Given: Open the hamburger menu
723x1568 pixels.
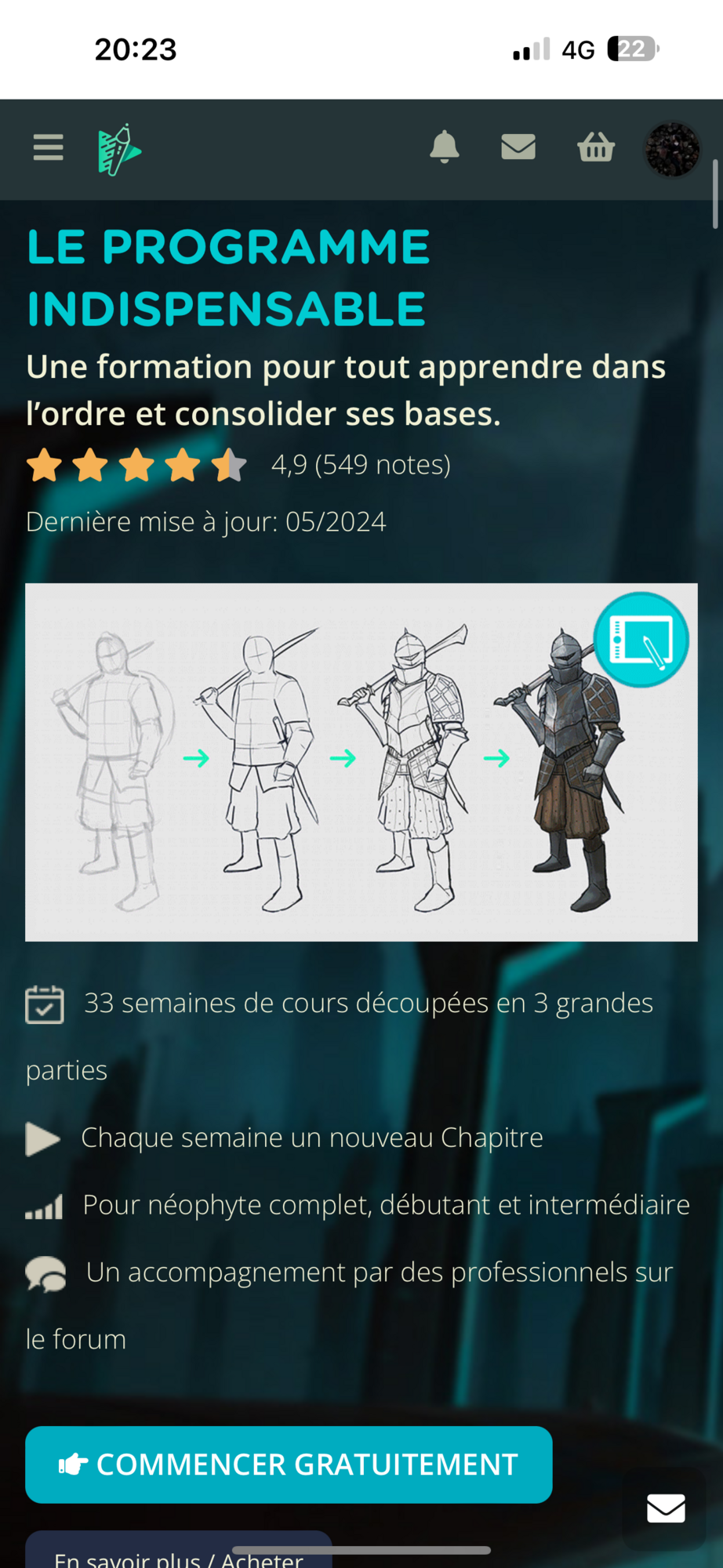Looking at the screenshot, I should click(x=48, y=147).
